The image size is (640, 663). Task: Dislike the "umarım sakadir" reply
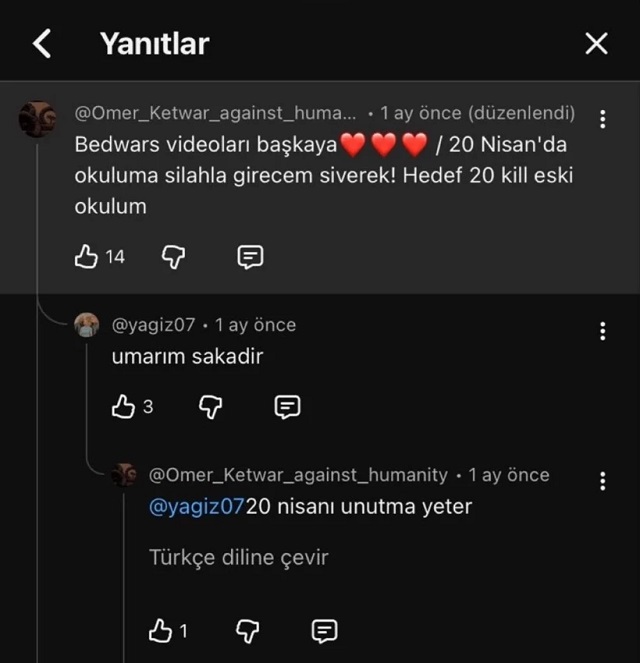pos(210,406)
